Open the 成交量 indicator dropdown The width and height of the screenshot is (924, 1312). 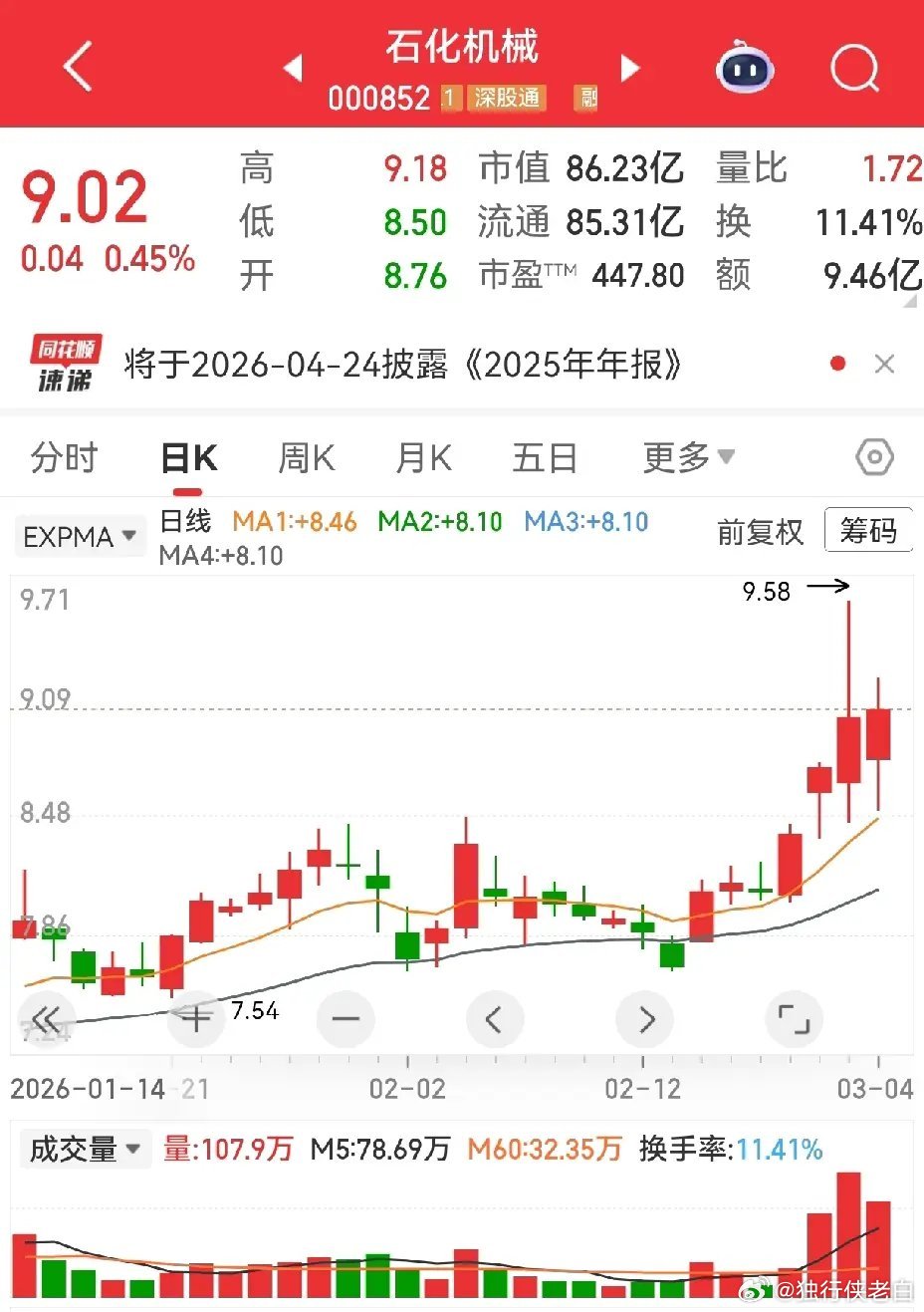point(84,1149)
